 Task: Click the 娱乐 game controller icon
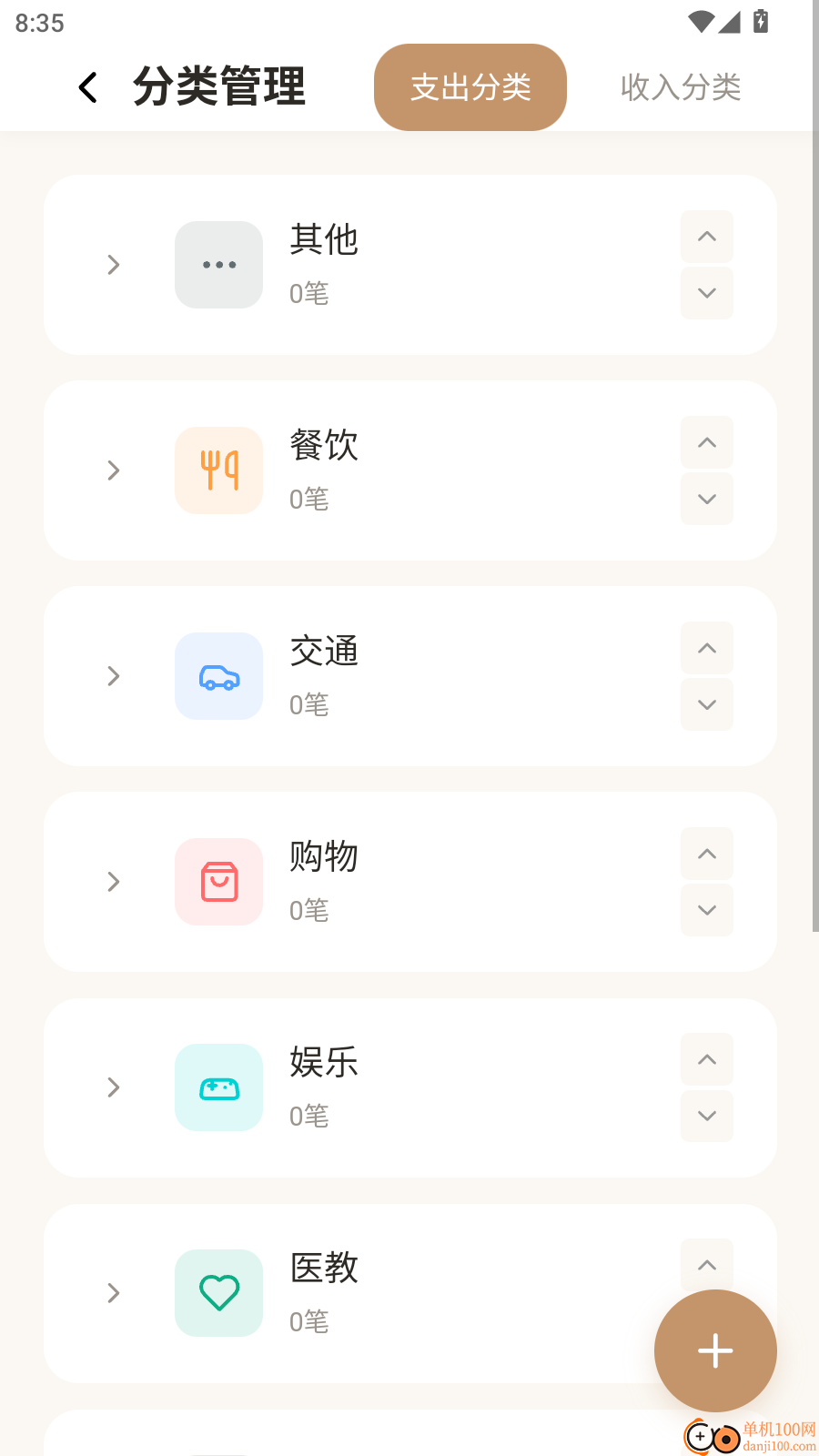[x=218, y=1087]
